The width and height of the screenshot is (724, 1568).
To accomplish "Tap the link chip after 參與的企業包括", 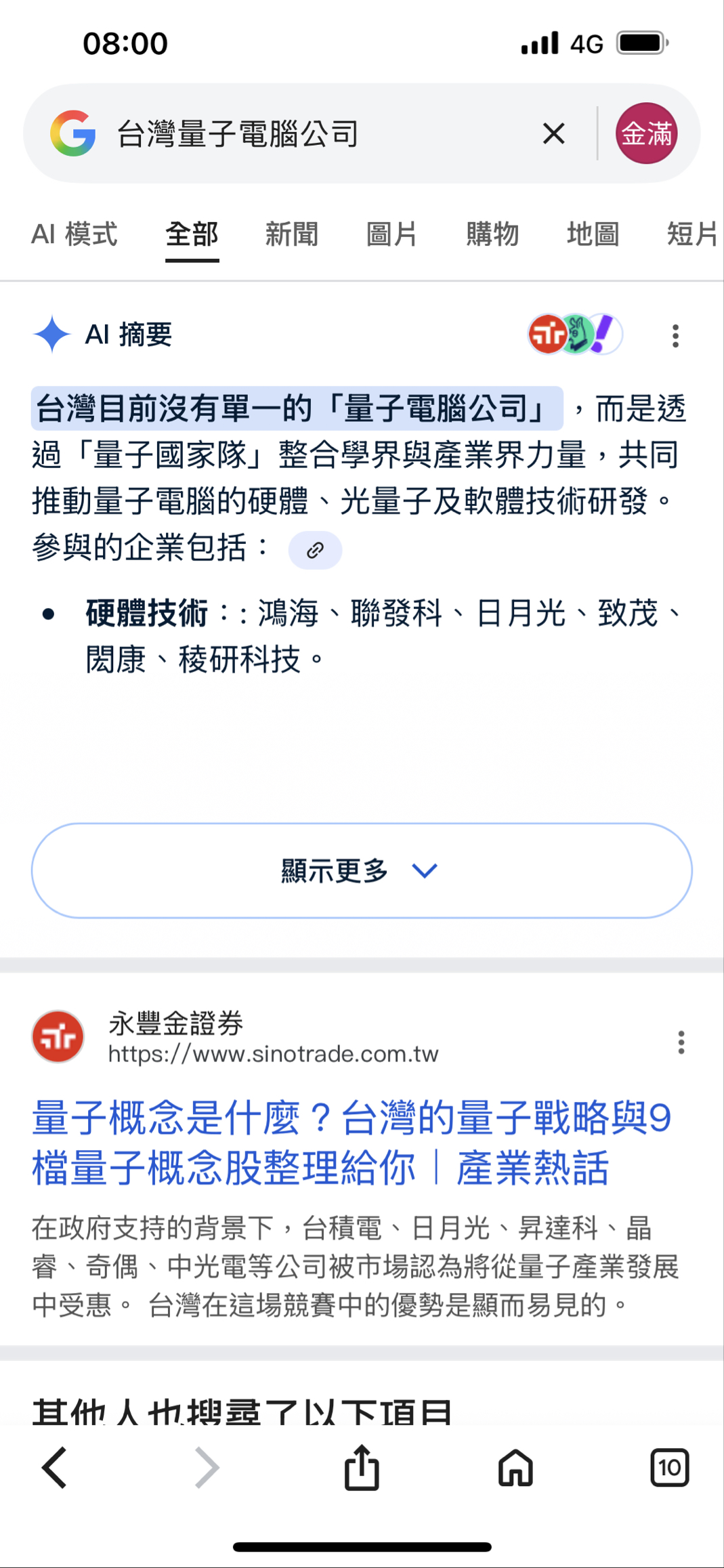I will (315, 550).
